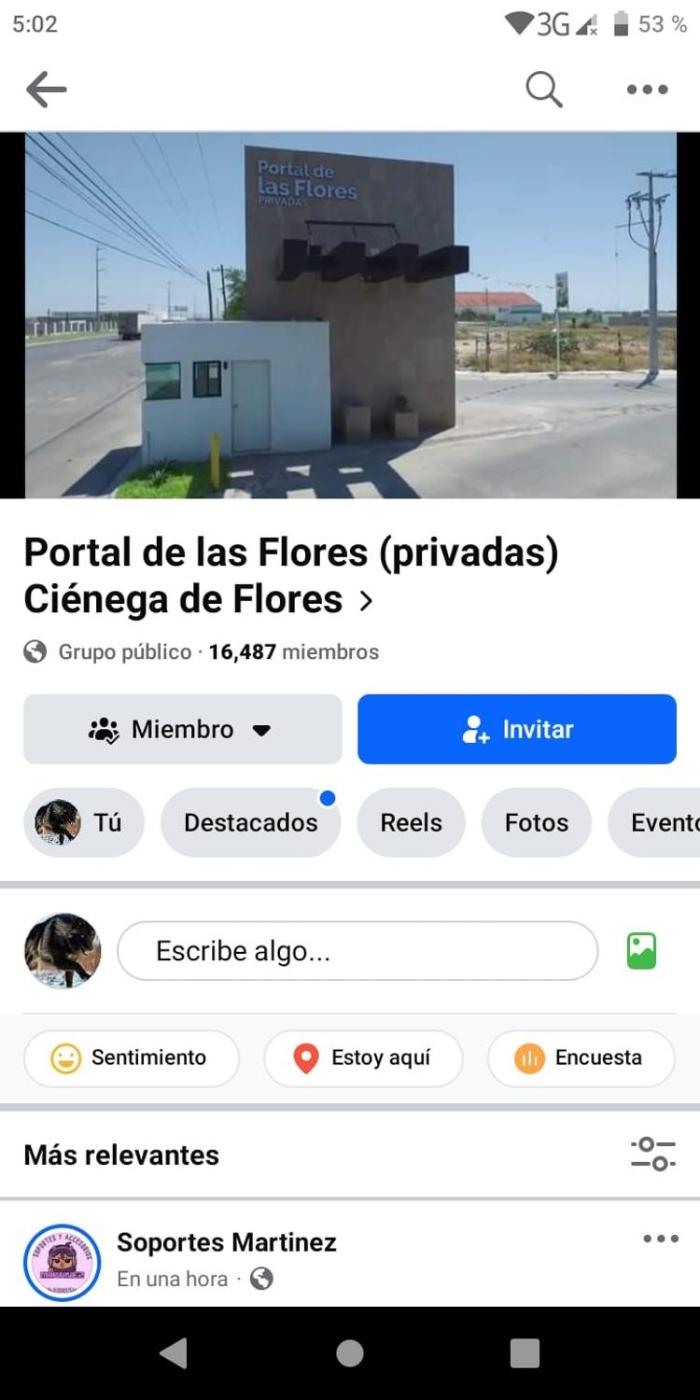Choose the Sentimiento option
700x1400 pixels.
(131, 1058)
